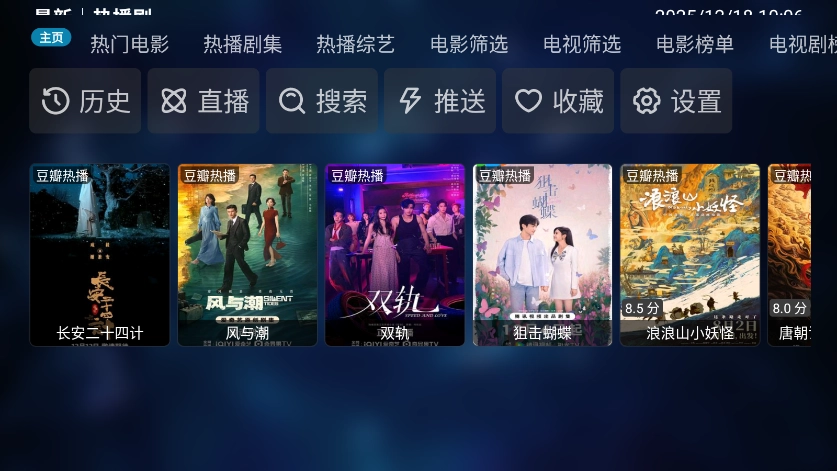This screenshot has height=471, width=837.
Task: View favorites with 收藏
Action: 558,101
